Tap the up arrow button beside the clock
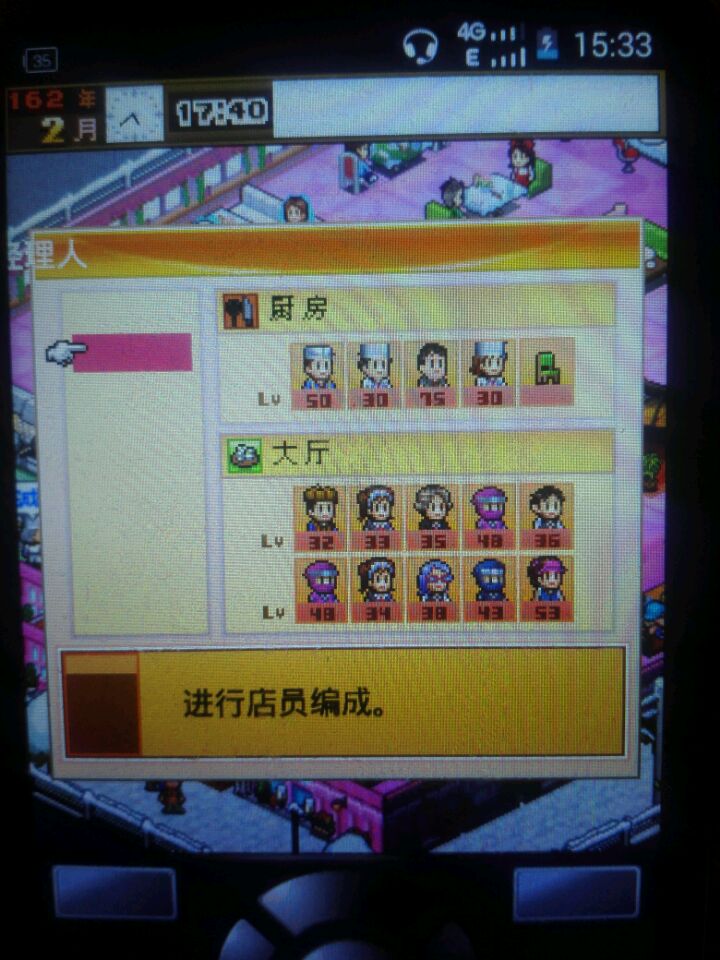The width and height of the screenshot is (720, 960). pyautogui.click(x=132, y=115)
